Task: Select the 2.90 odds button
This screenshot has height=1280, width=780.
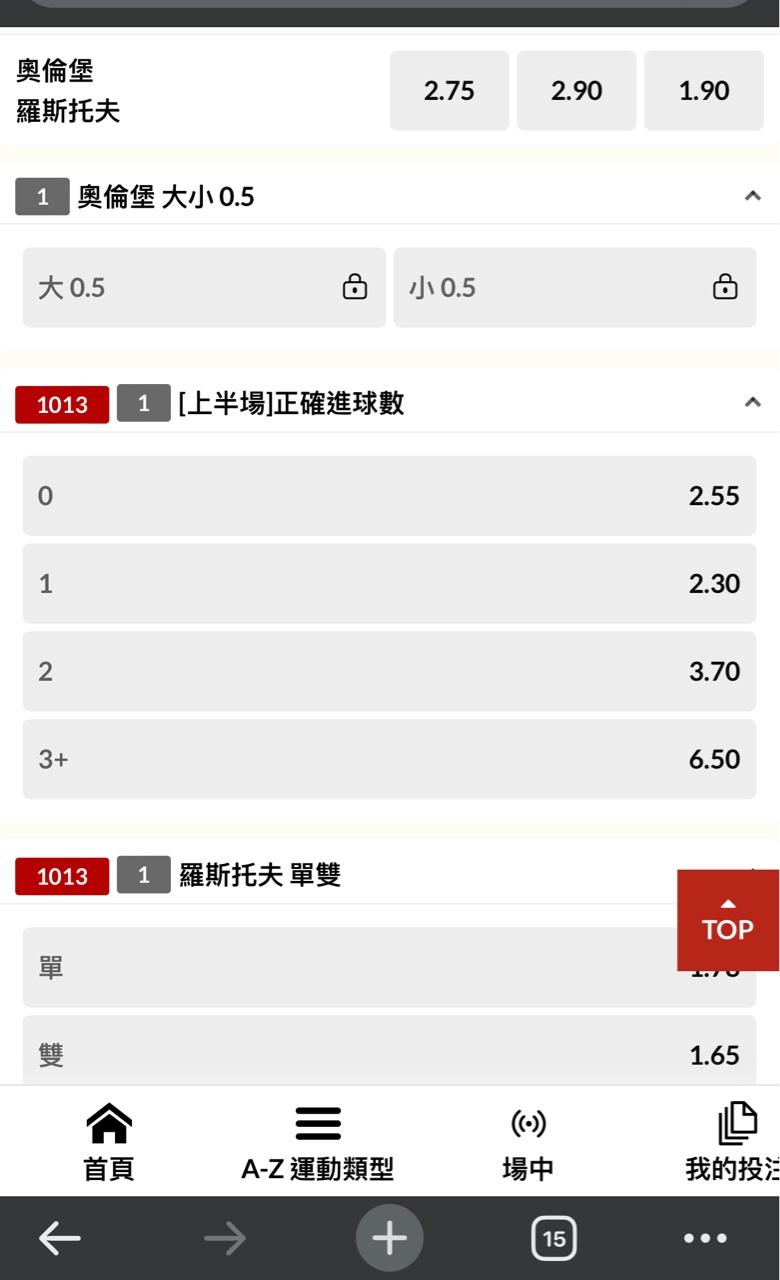Action: coord(576,90)
